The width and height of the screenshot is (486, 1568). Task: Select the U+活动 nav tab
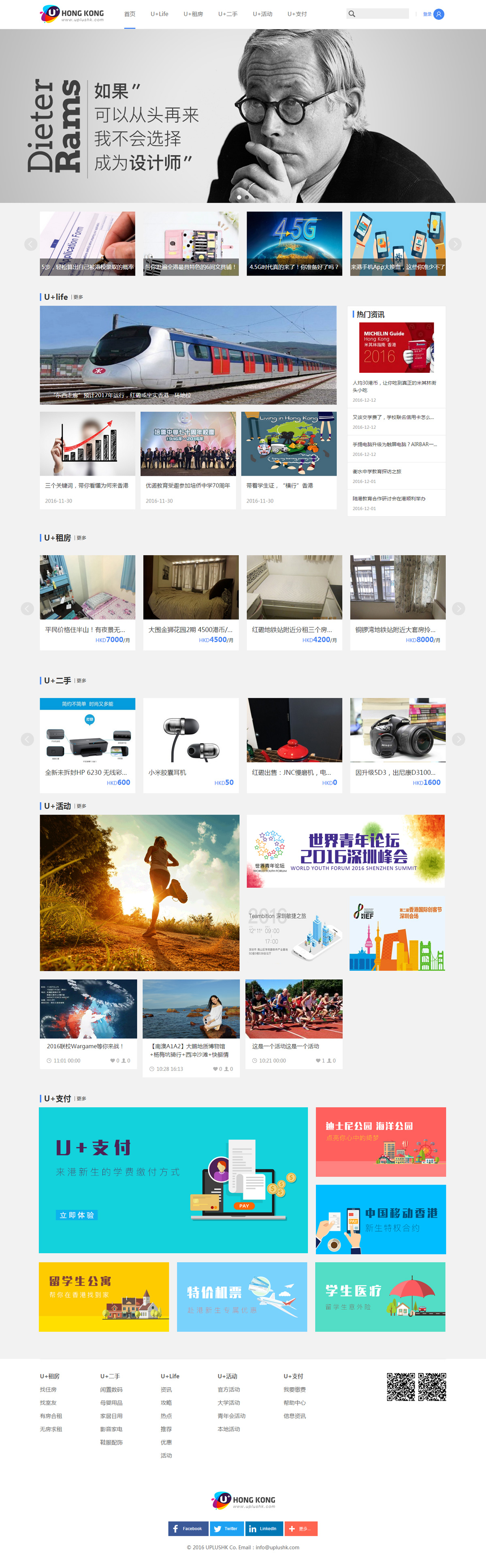(262, 14)
